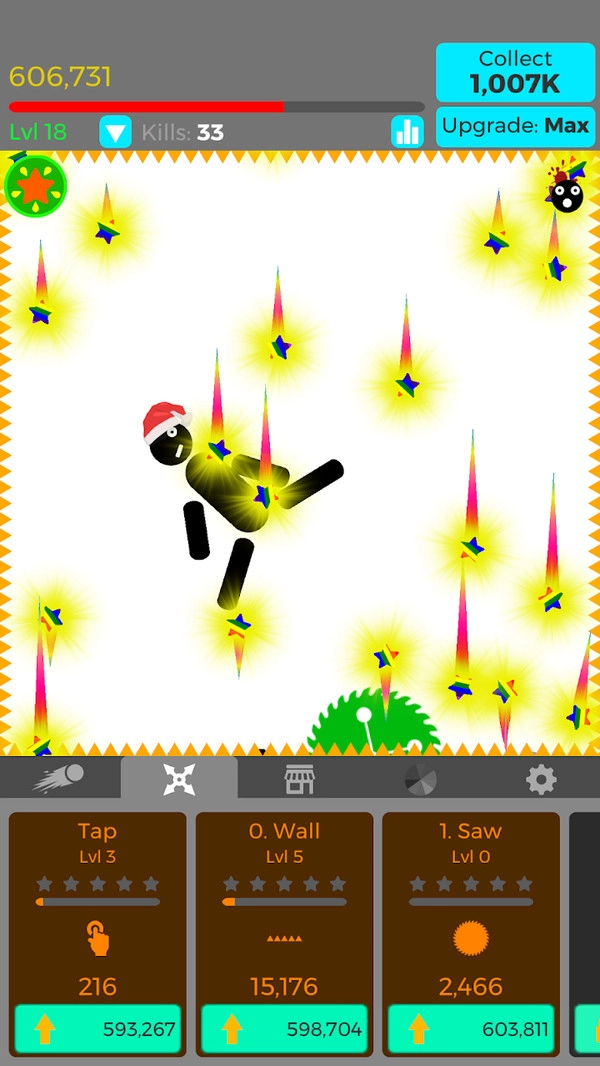This screenshot has width=600, height=1066.
Task: Upgrade Tap for 593,267
Action: click(x=98, y=1029)
